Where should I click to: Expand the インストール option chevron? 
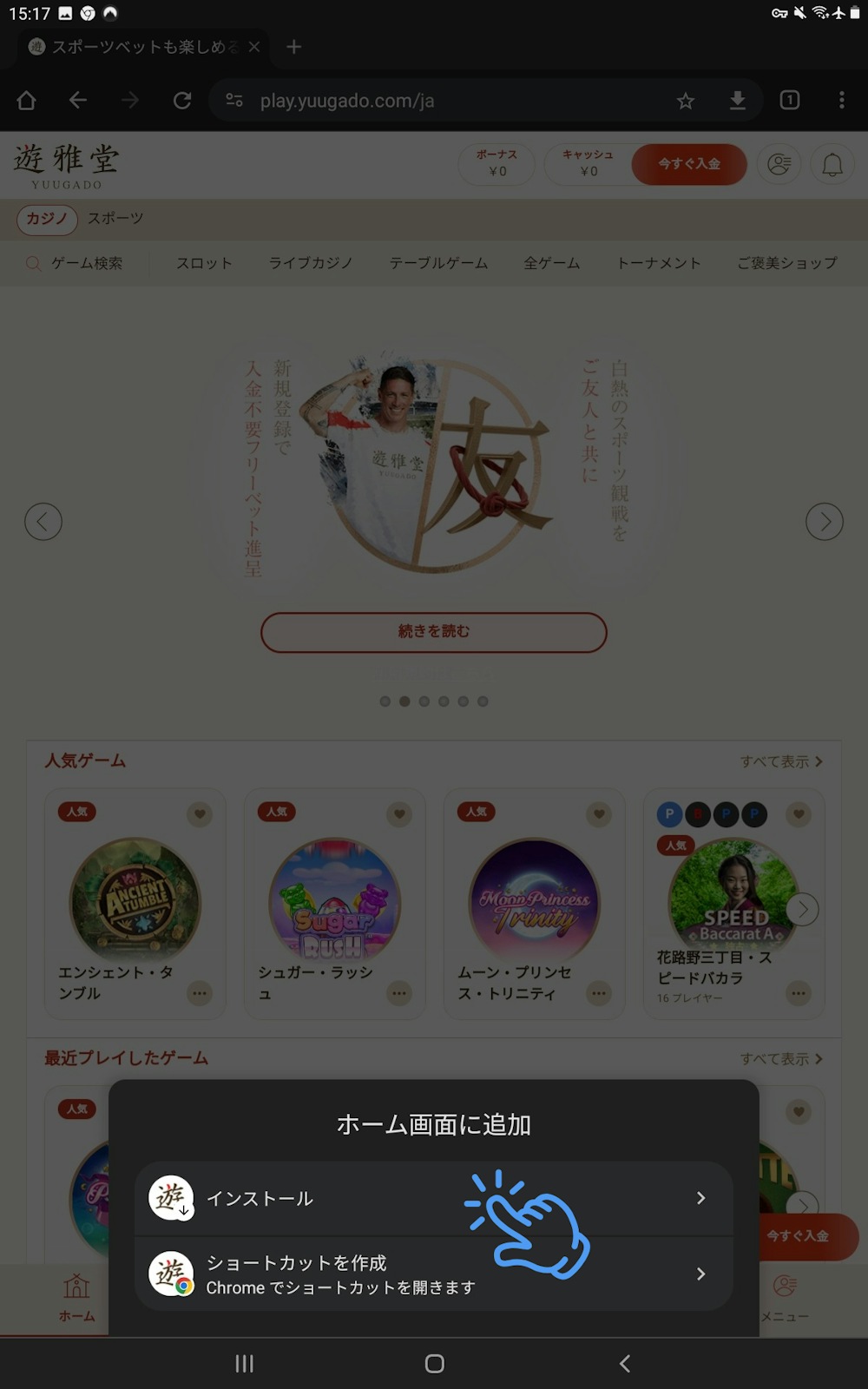[x=700, y=1199]
